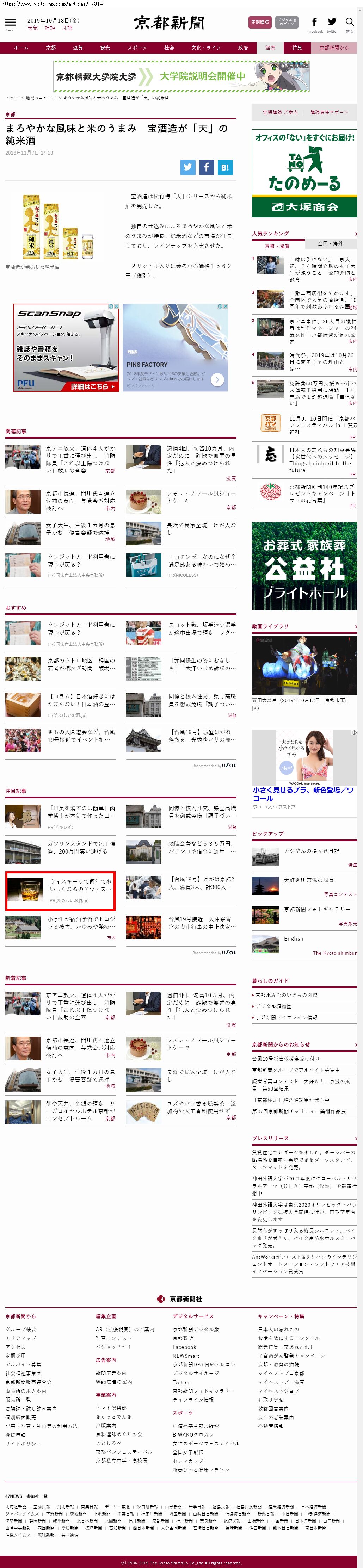Viewport: 363px width, 1568px height.
Task: Go to the 政治 navigation tab
Action: pos(243,48)
